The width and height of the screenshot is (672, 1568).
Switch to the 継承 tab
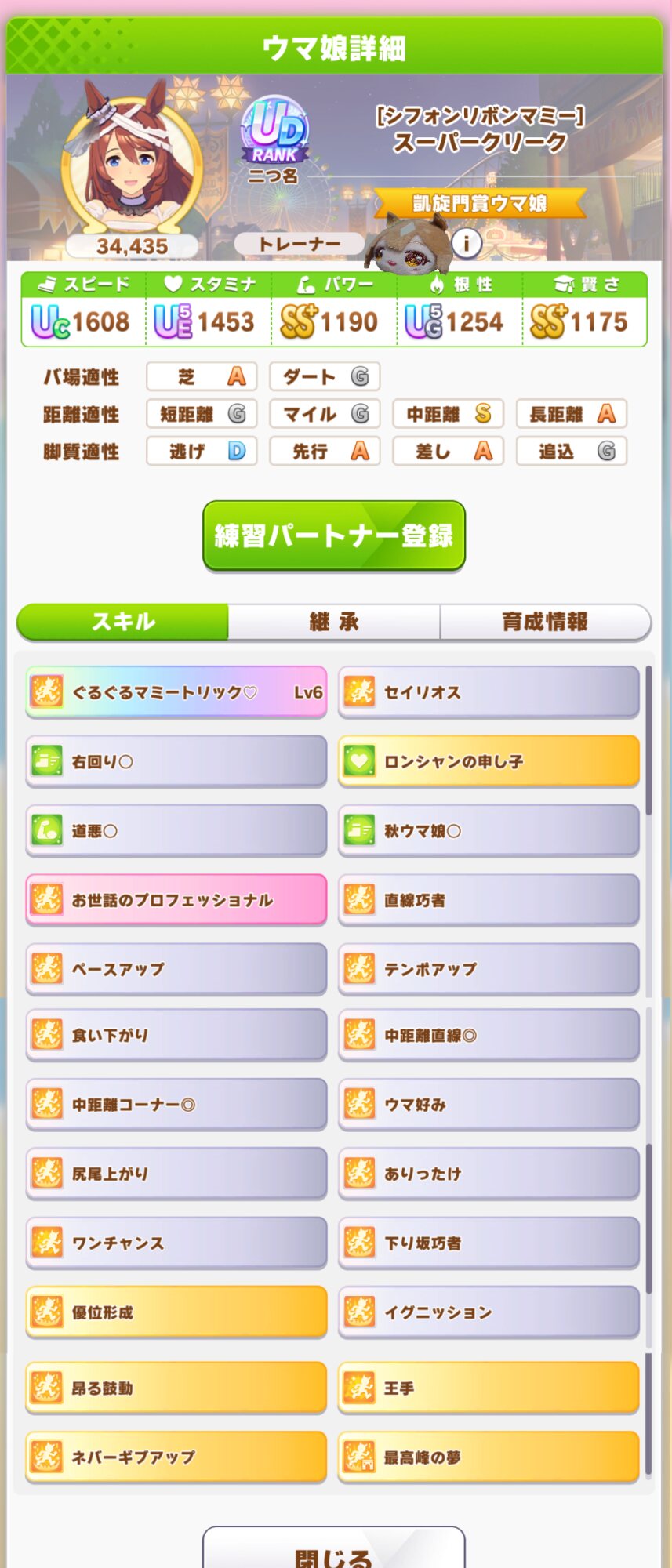[334, 622]
